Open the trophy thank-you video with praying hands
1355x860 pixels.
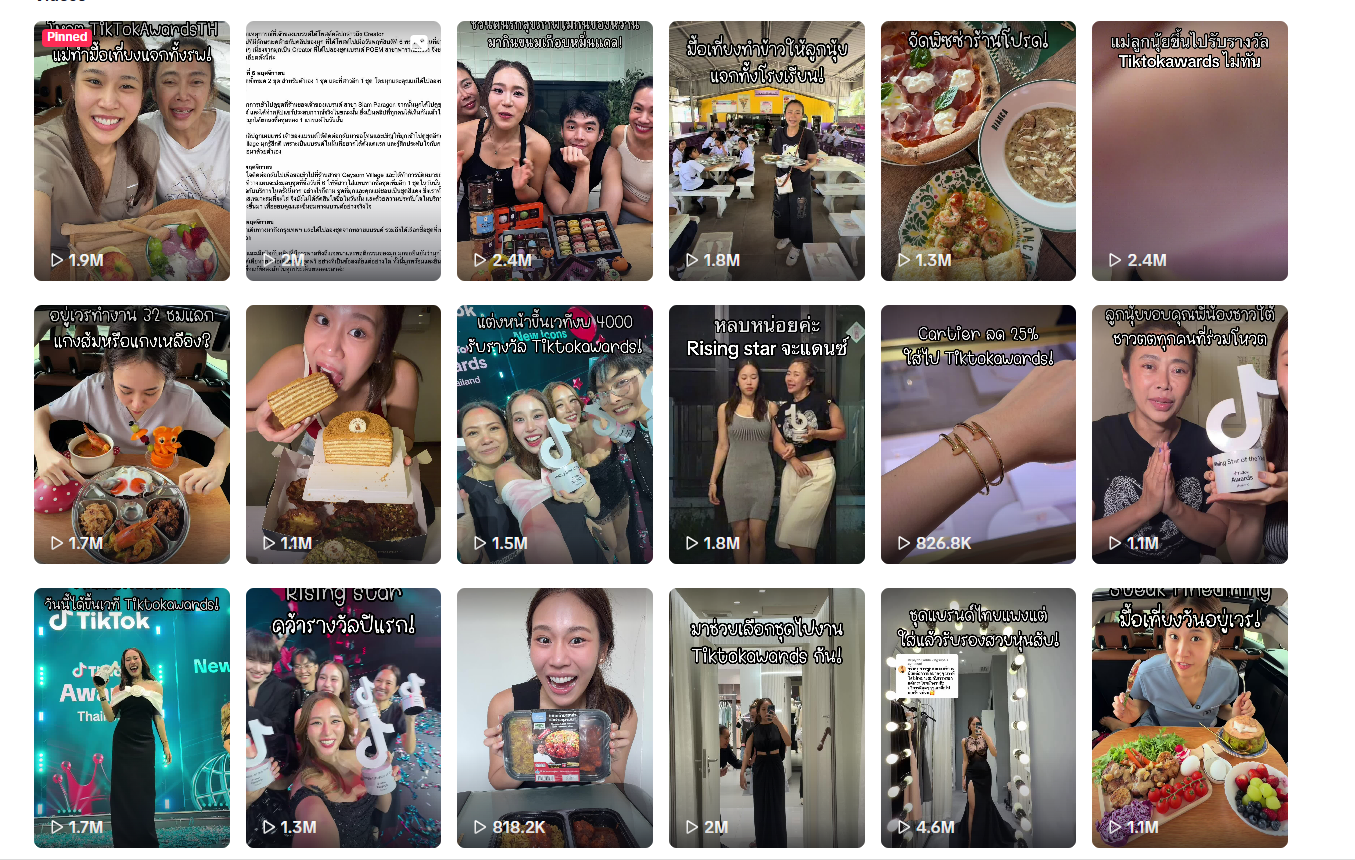pos(1189,434)
